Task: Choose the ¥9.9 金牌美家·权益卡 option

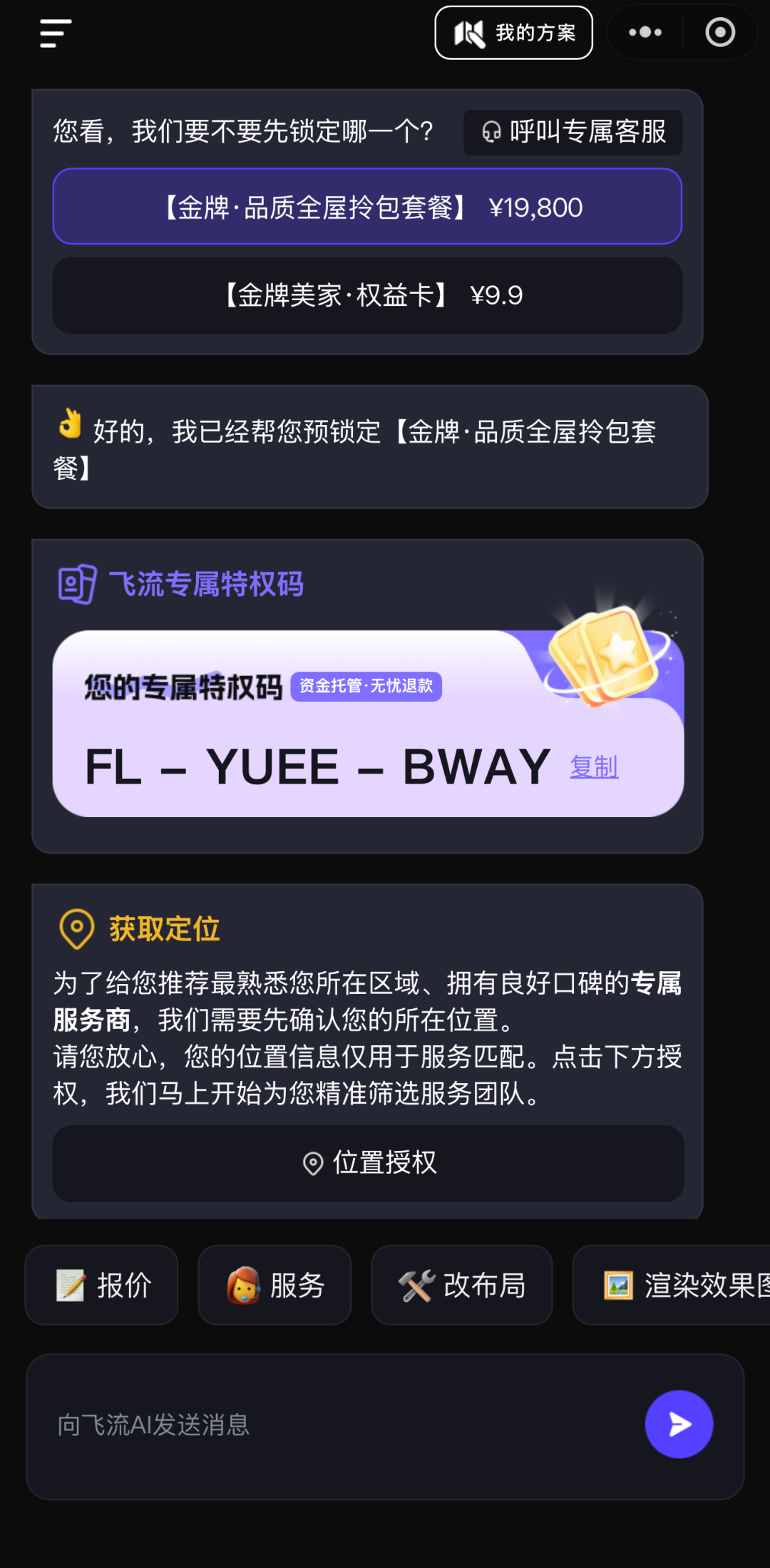Action: click(369, 295)
